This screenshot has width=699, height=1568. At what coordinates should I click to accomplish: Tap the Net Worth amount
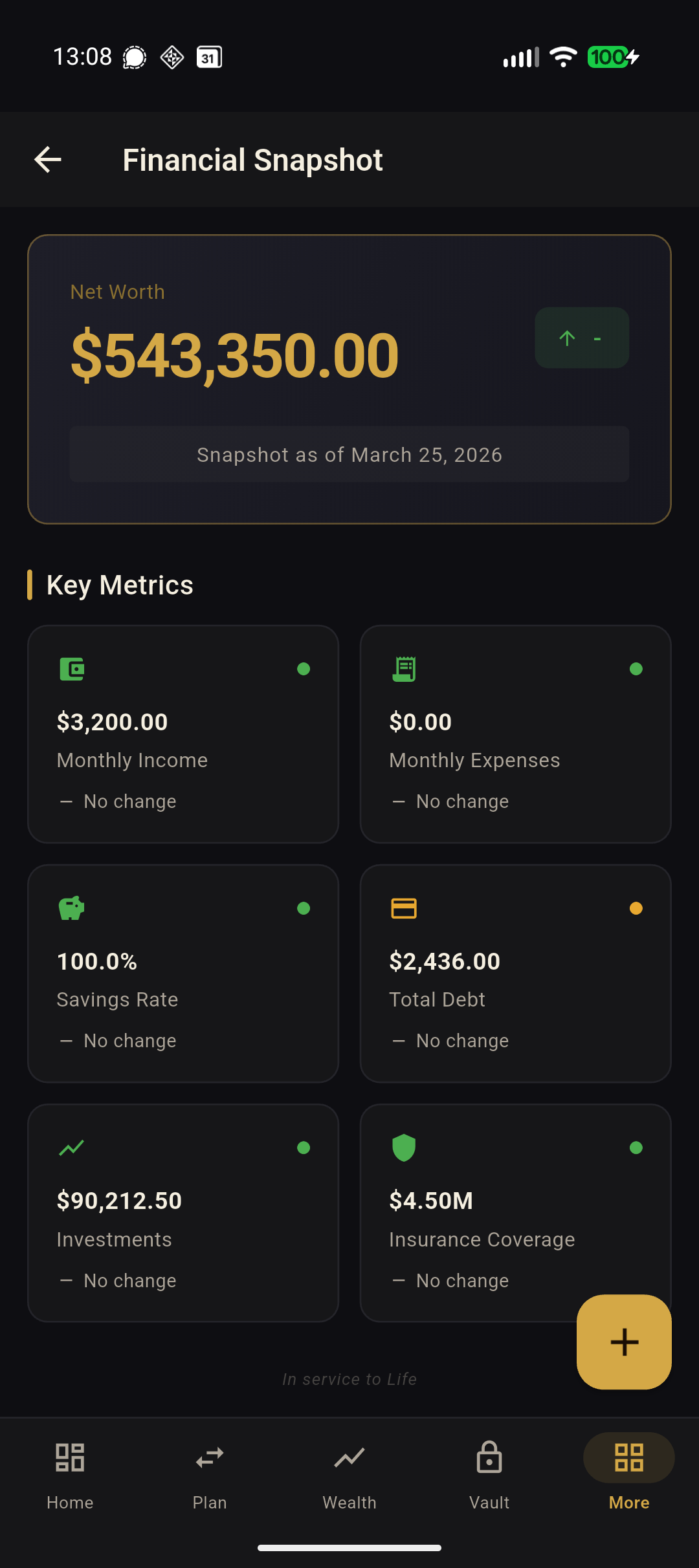235,353
